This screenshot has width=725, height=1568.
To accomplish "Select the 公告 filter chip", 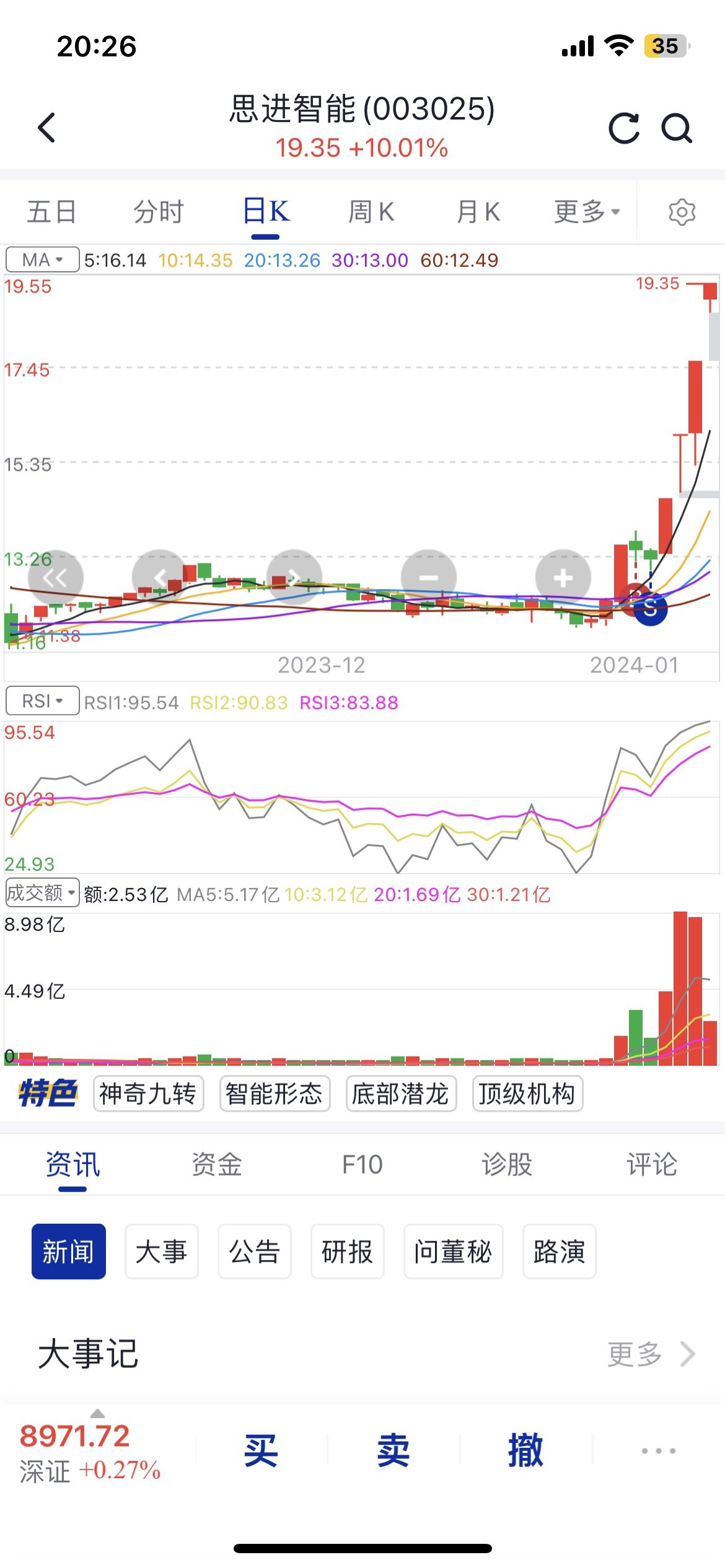I will (x=254, y=1252).
